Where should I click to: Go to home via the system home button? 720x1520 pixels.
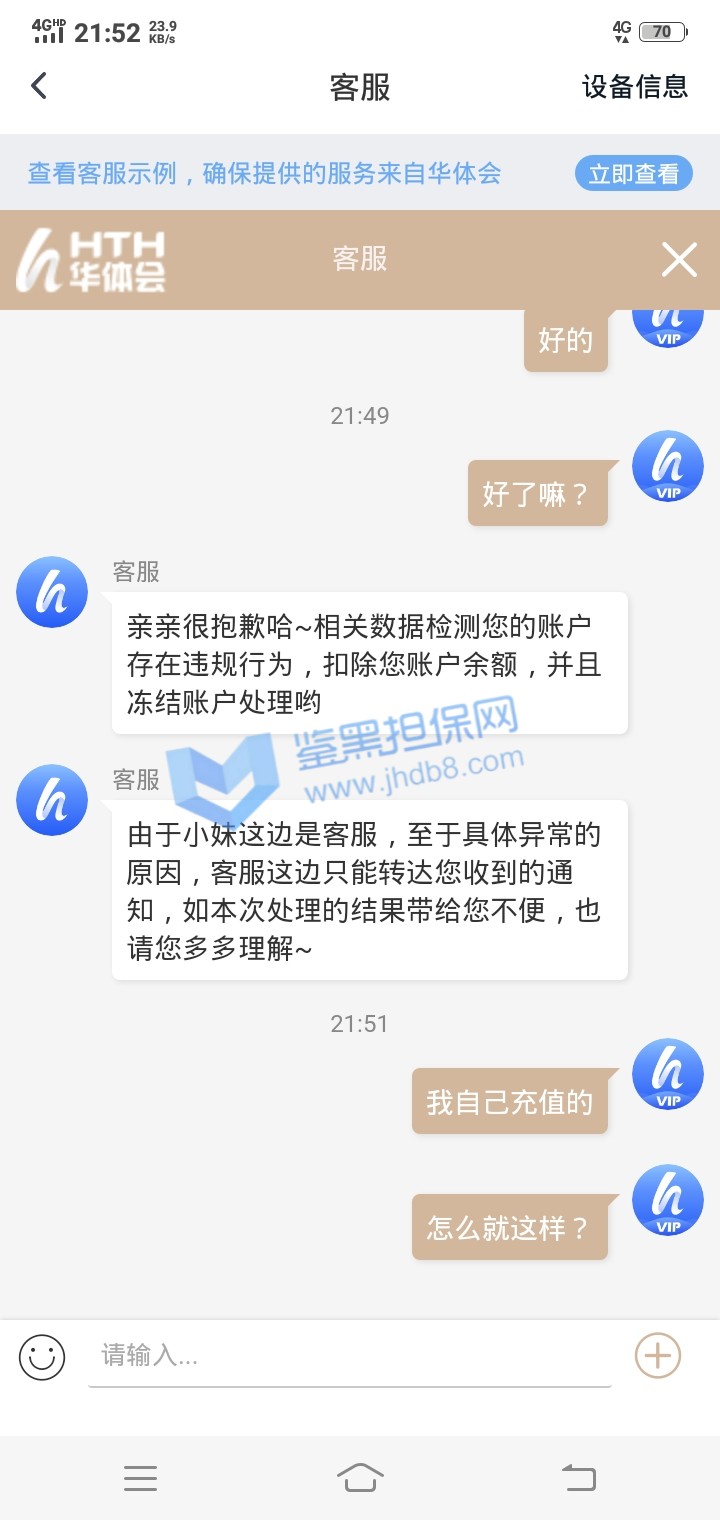360,1477
